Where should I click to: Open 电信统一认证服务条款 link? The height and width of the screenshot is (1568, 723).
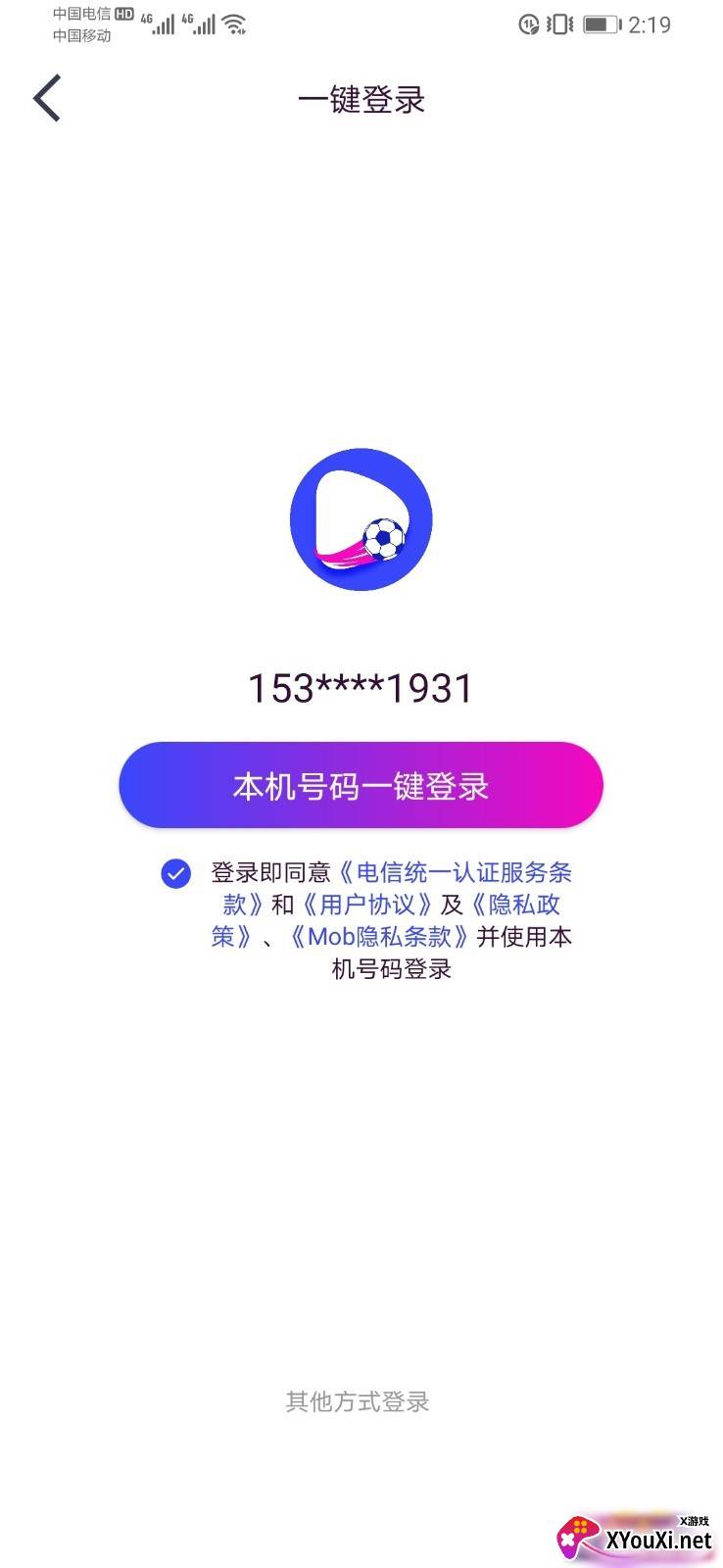[455, 872]
